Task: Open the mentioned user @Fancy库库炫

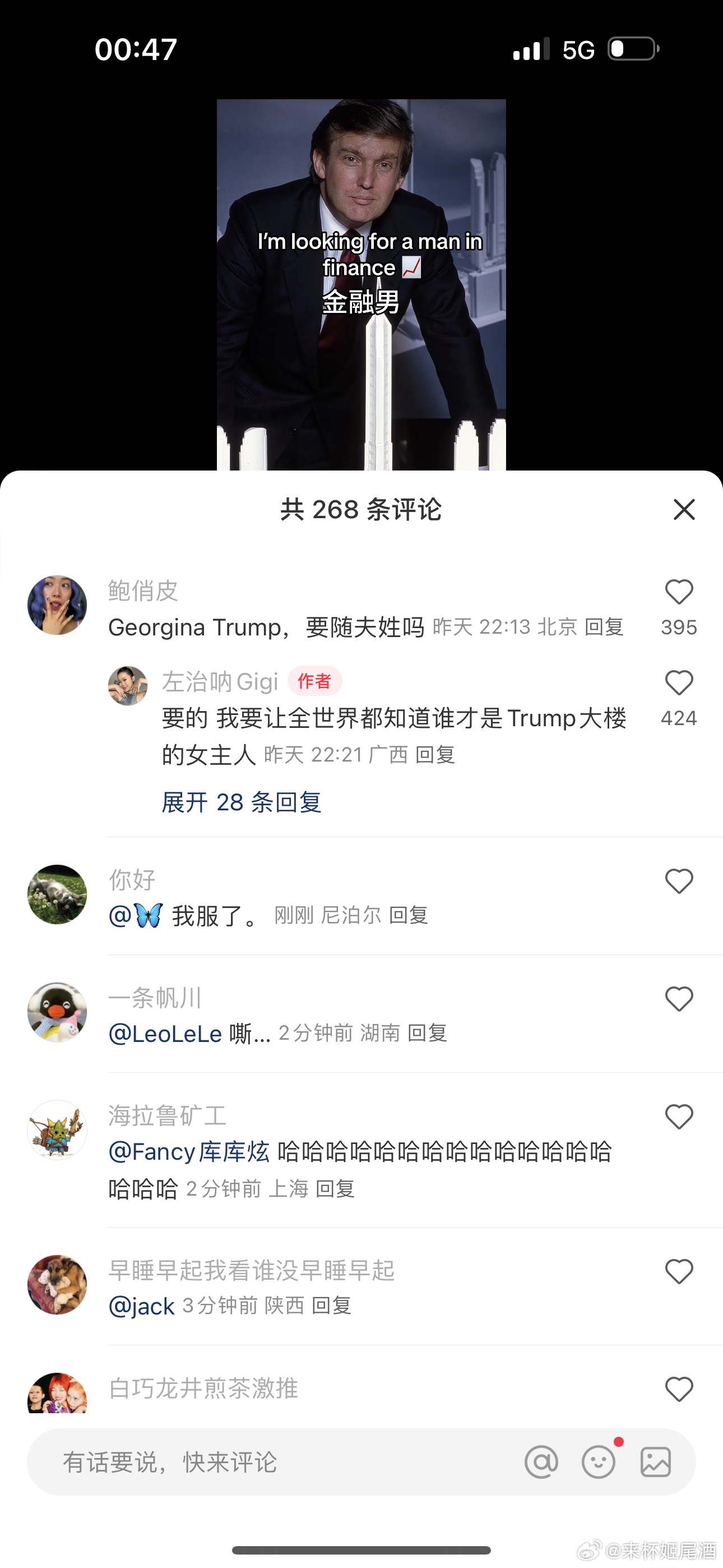Action: click(189, 1152)
